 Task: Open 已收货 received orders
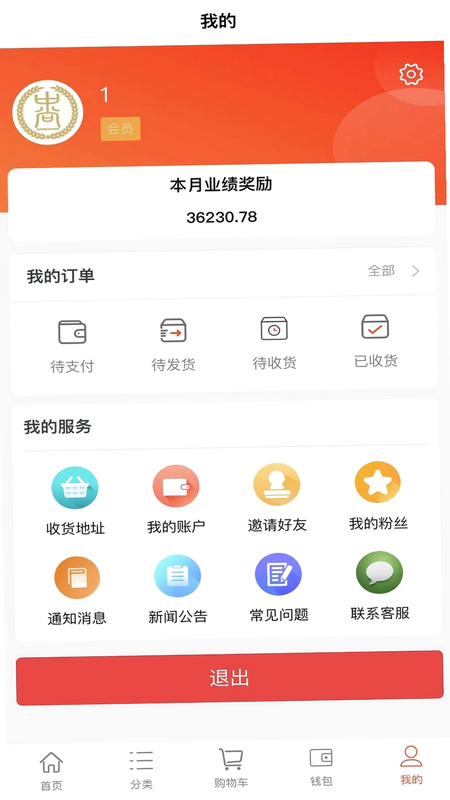[376, 341]
